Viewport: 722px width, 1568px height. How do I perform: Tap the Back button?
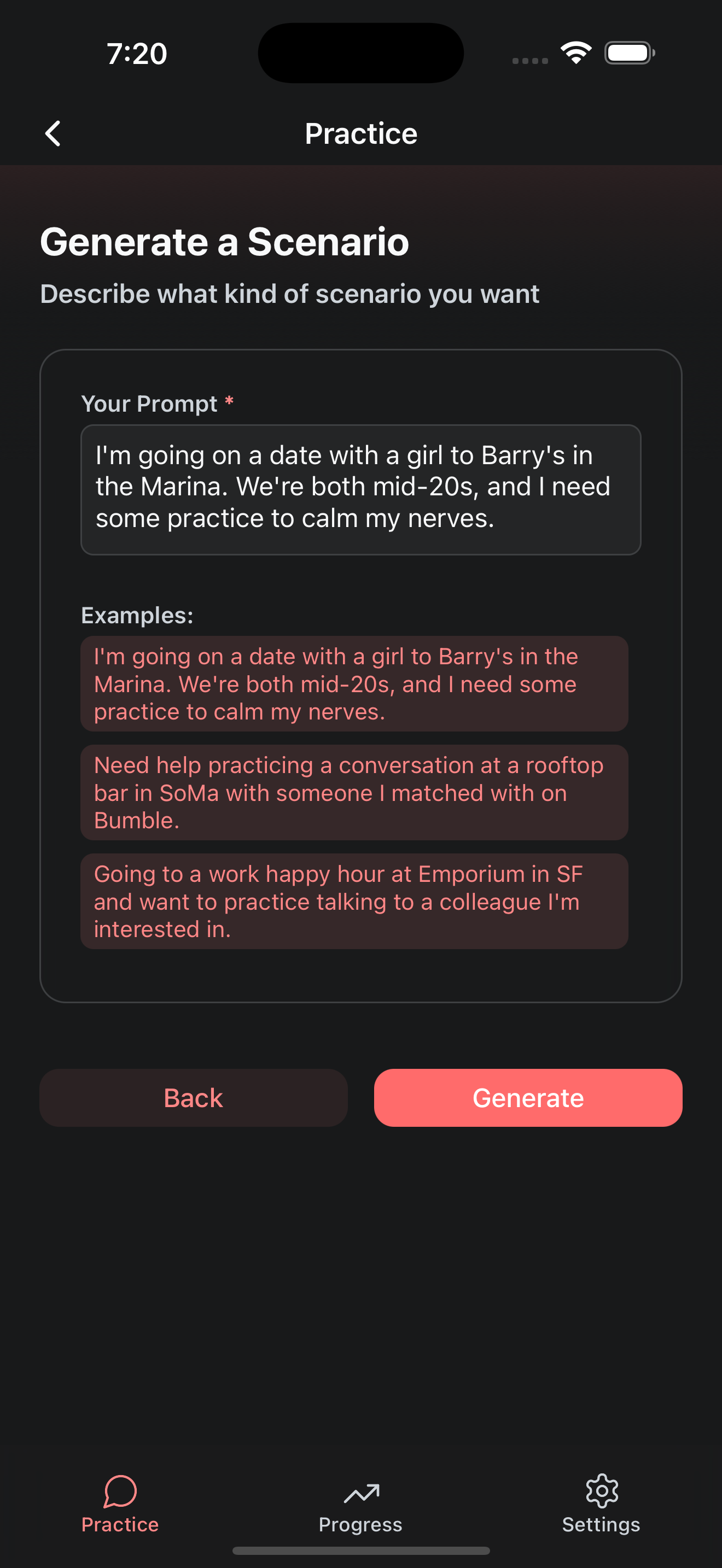193,1097
